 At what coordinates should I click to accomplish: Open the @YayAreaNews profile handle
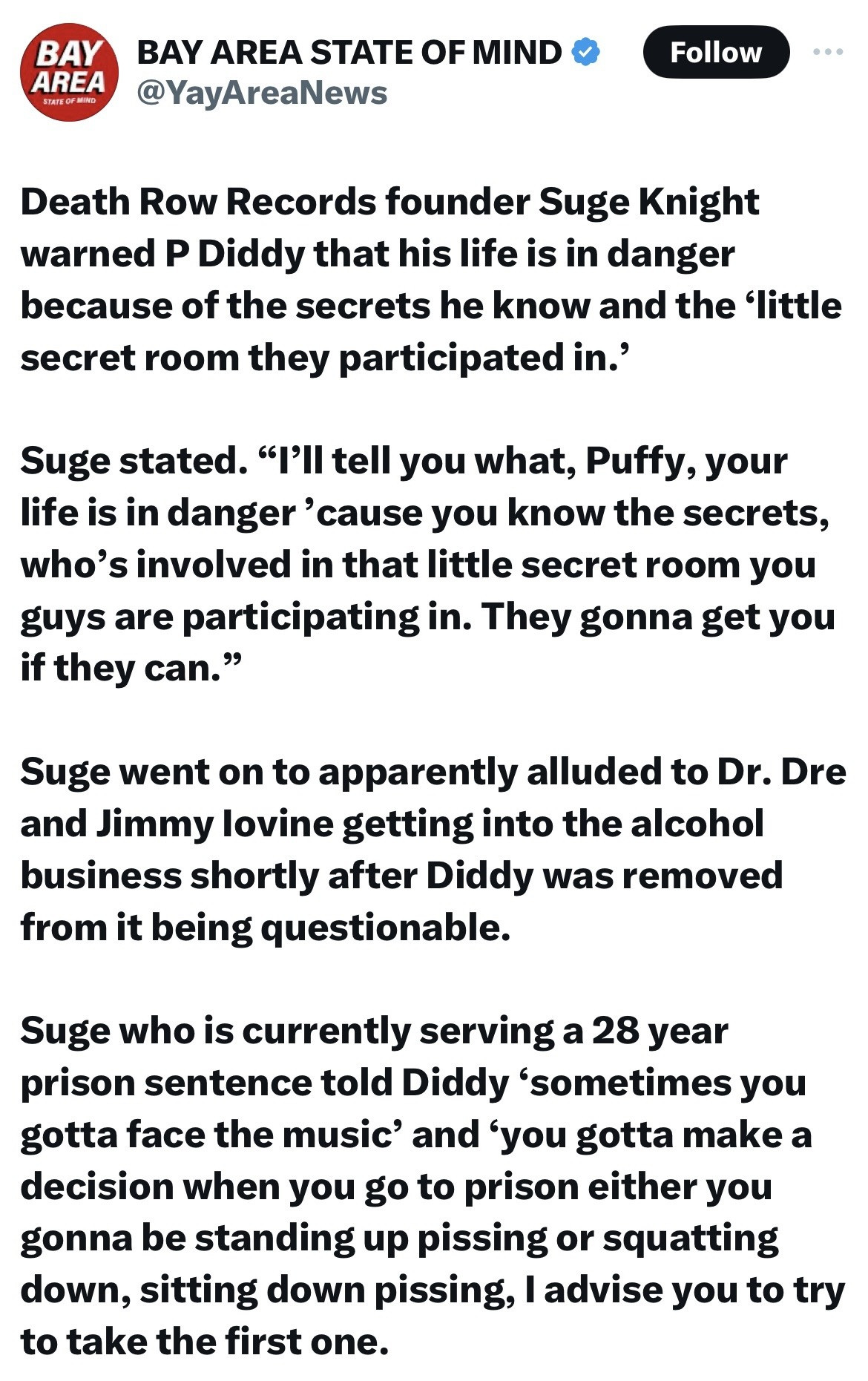click(x=263, y=94)
